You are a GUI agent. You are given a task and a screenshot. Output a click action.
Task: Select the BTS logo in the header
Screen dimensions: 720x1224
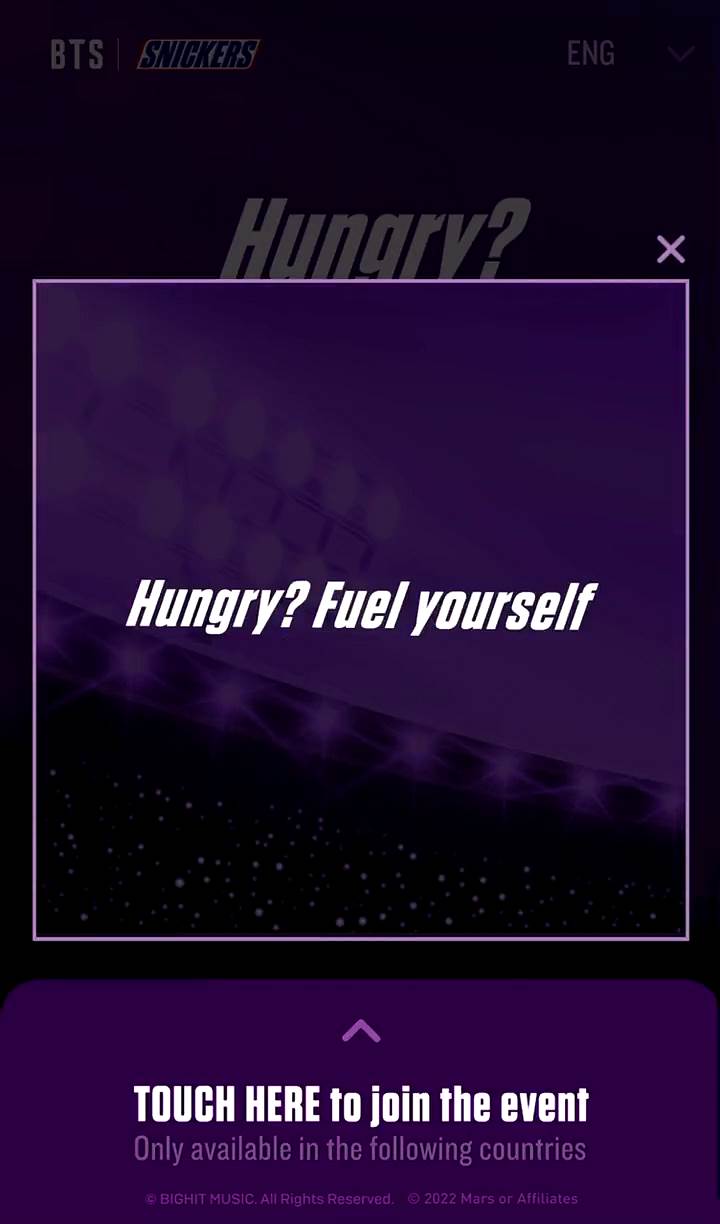pos(77,54)
